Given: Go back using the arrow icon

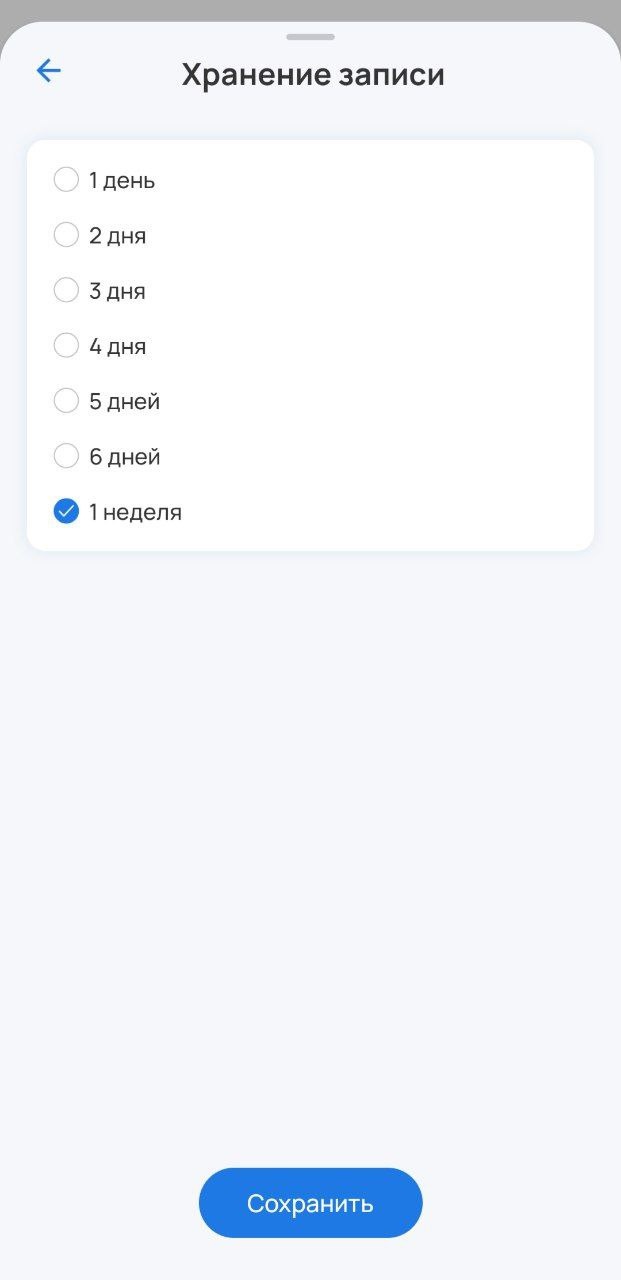Looking at the screenshot, I should point(48,70).
